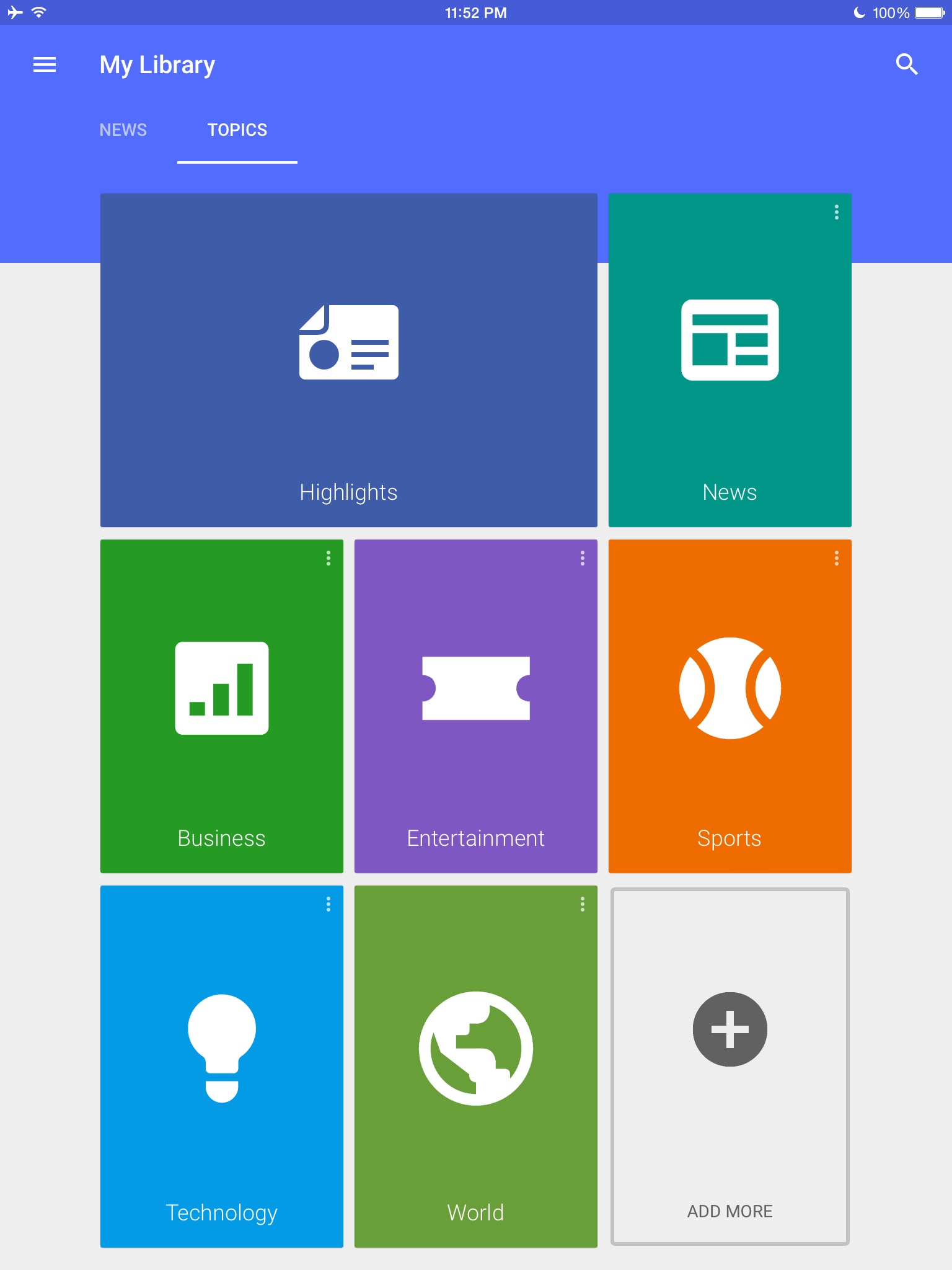Viewport: 952px width, 1270px height.
Task: Select the TOPICS tab
Action: 237,130
